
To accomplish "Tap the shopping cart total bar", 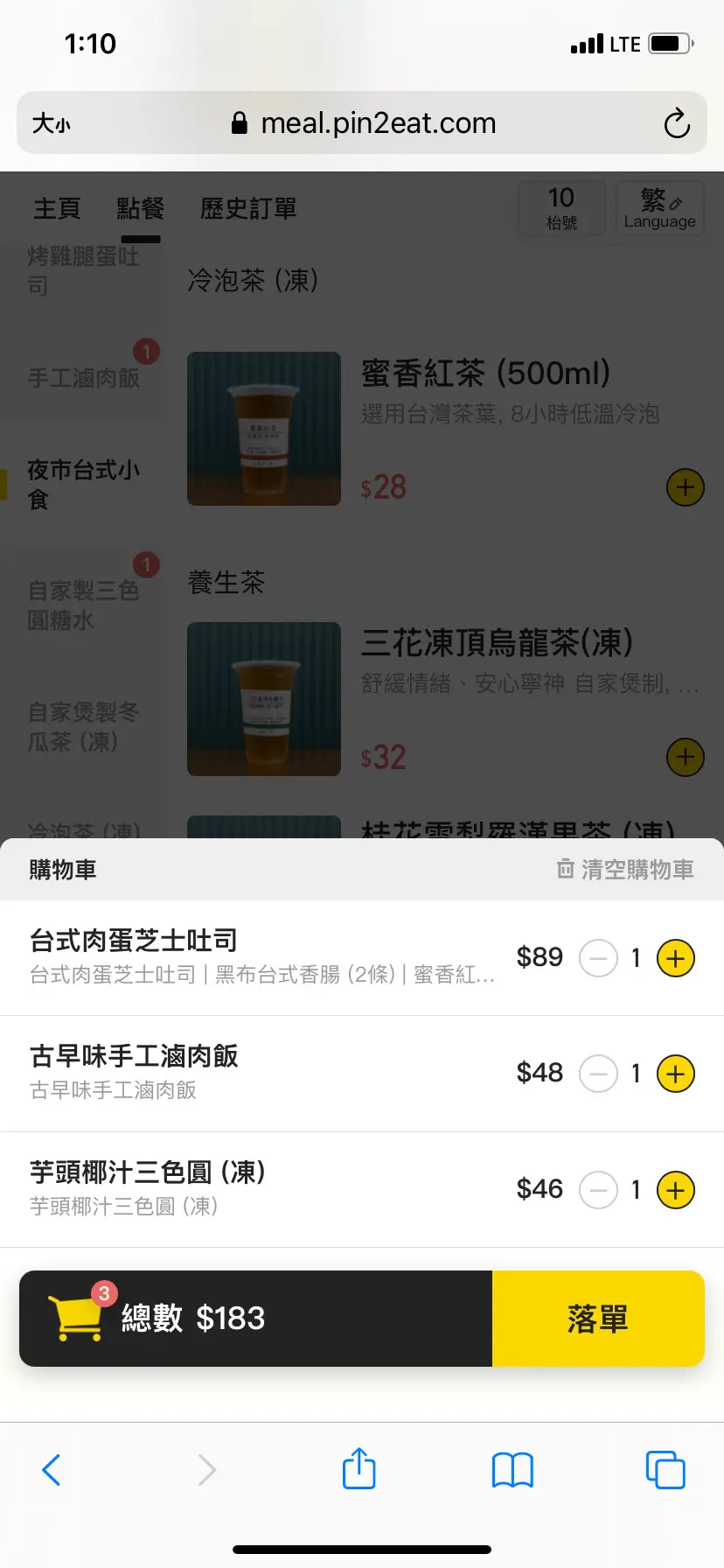I will tap(255, 1319).
